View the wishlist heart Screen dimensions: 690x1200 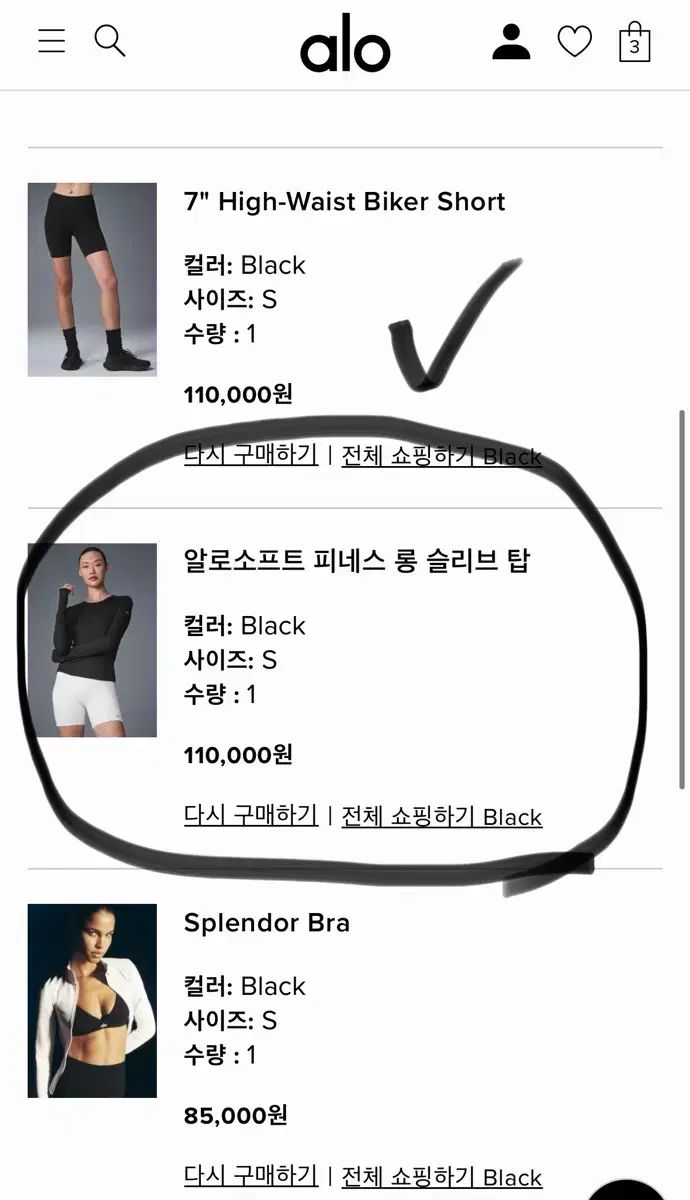[x=574, y=42]
